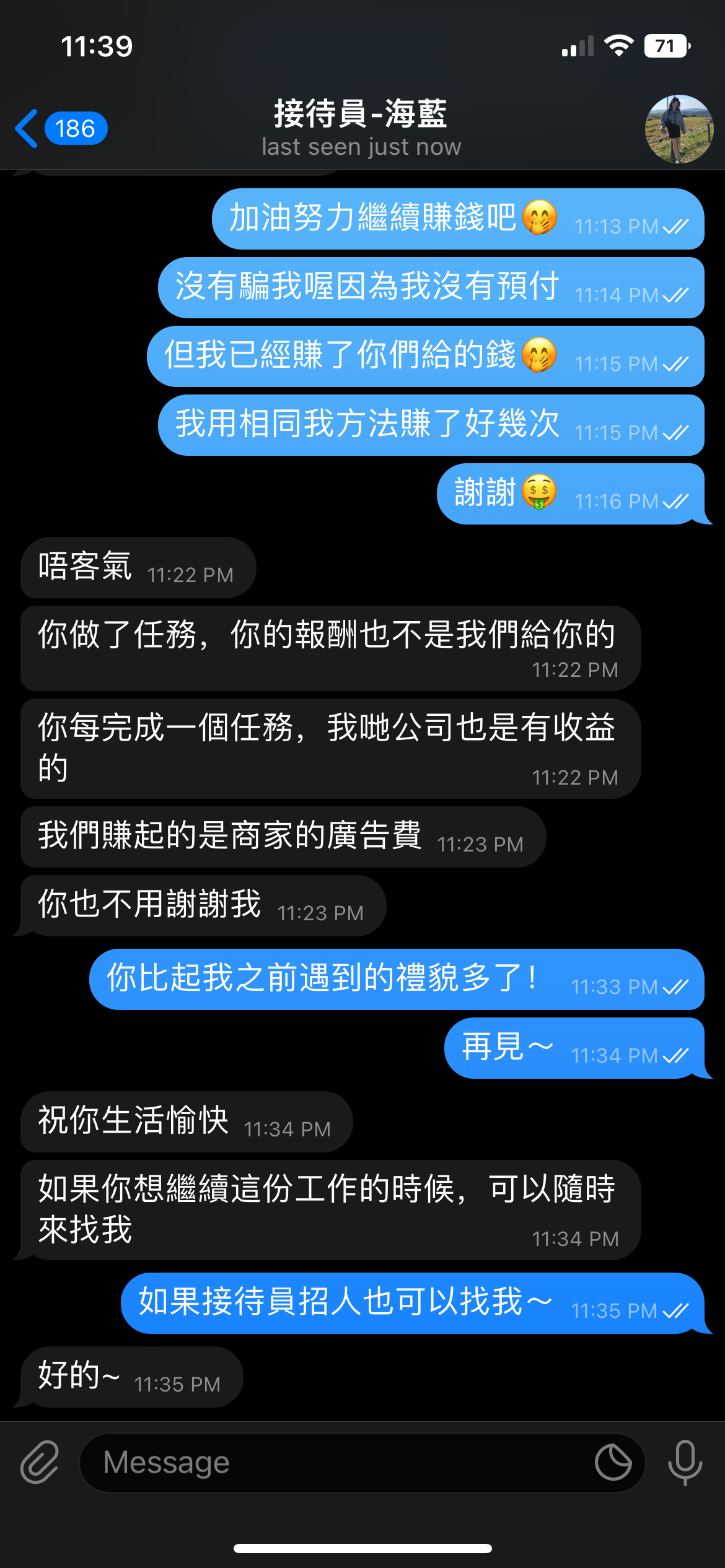This screenshot has width=725, height=1568.
Task: Open chat details via 'last seen just now'
Action: click(362, 146)
